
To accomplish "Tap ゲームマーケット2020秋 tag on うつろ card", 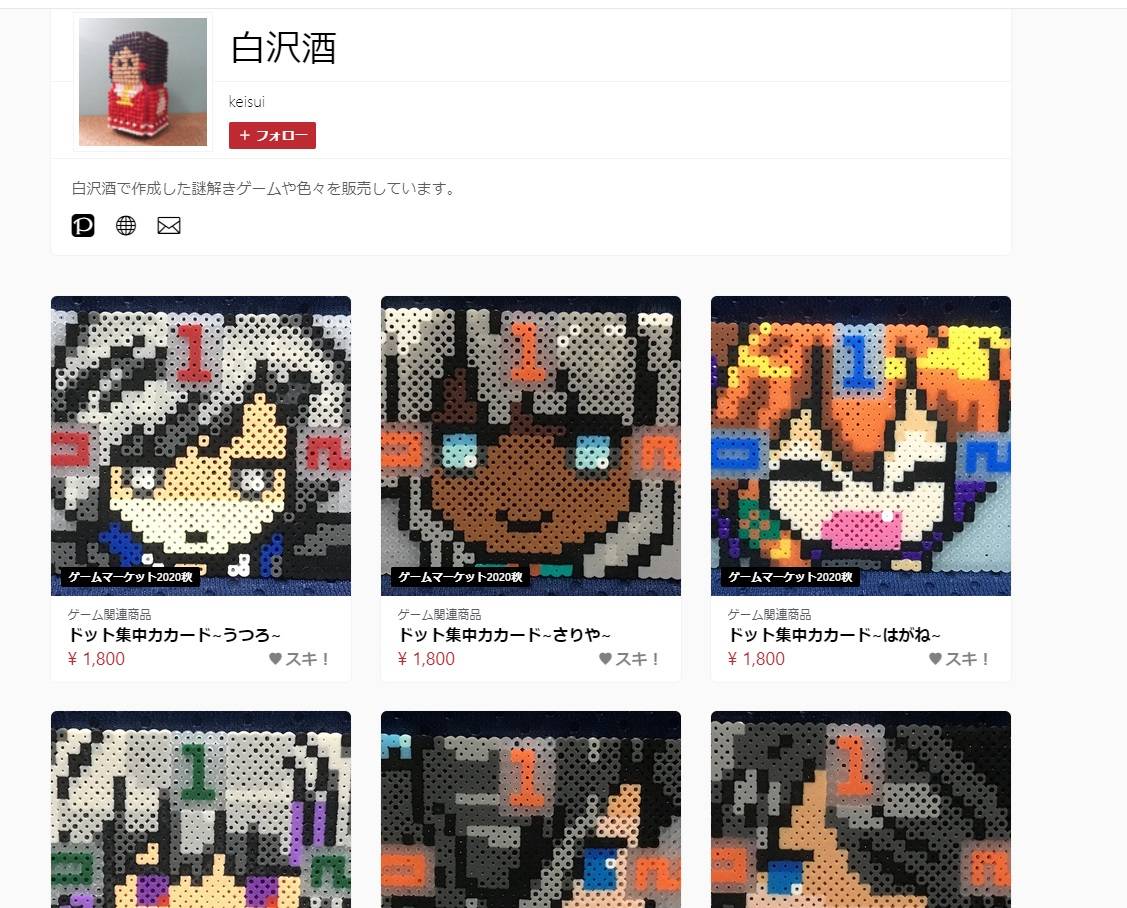I will [130, 577].
